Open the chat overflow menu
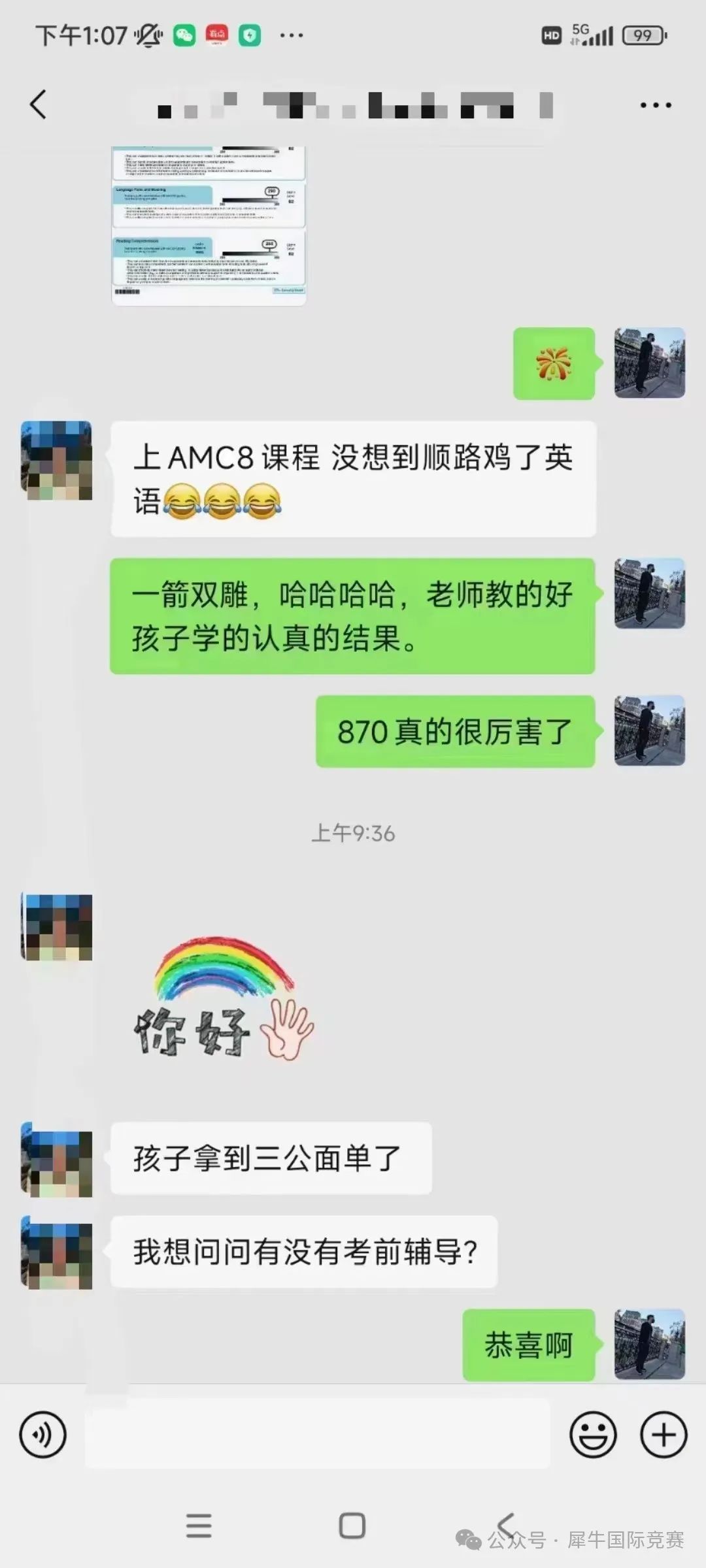706x1568 pixels. [655, 105]
